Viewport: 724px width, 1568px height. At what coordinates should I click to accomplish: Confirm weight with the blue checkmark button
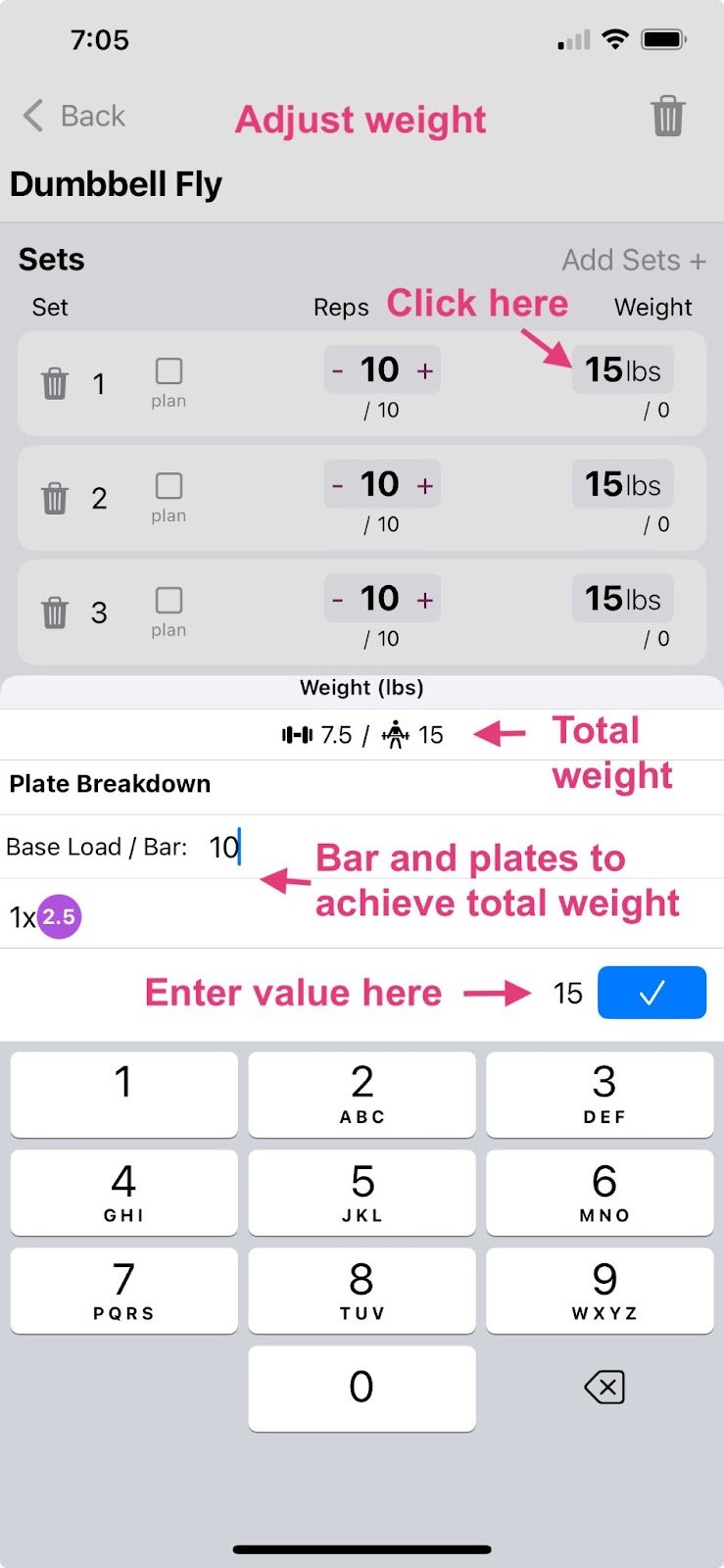[652, 993]
